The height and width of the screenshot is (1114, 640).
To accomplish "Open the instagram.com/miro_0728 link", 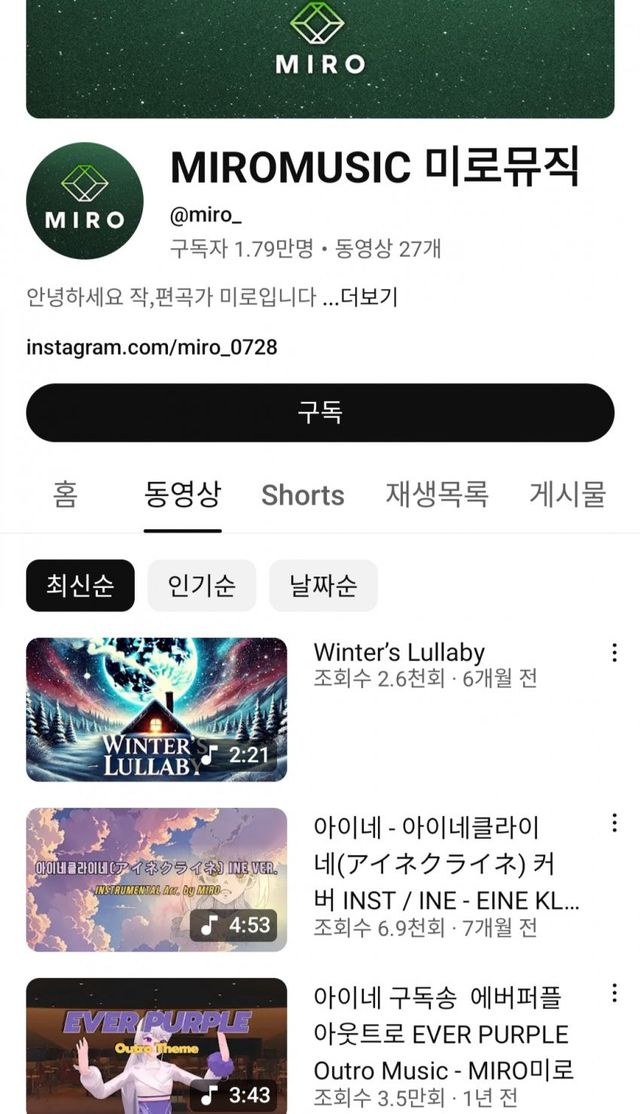I will 152,348.
